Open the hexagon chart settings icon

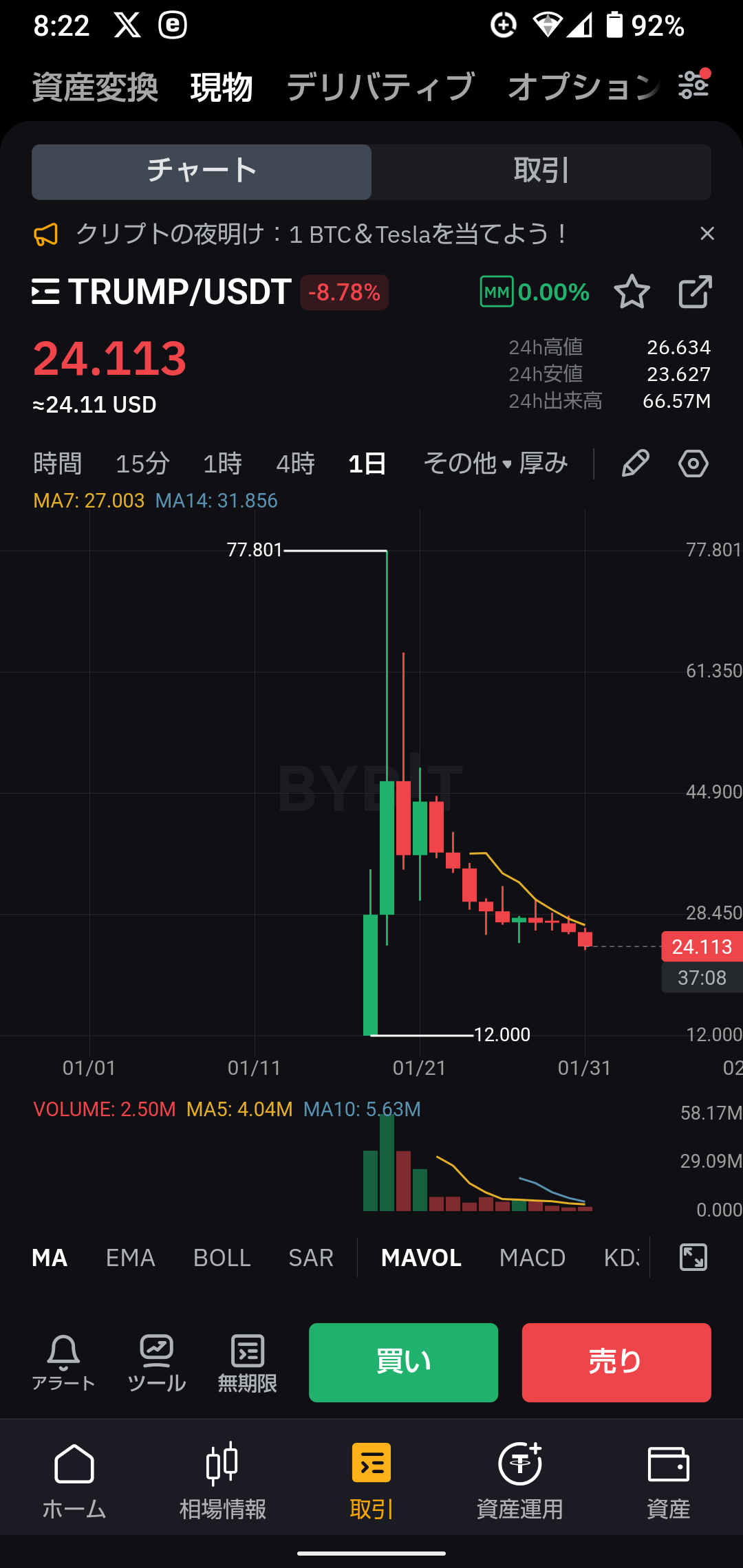693,464
